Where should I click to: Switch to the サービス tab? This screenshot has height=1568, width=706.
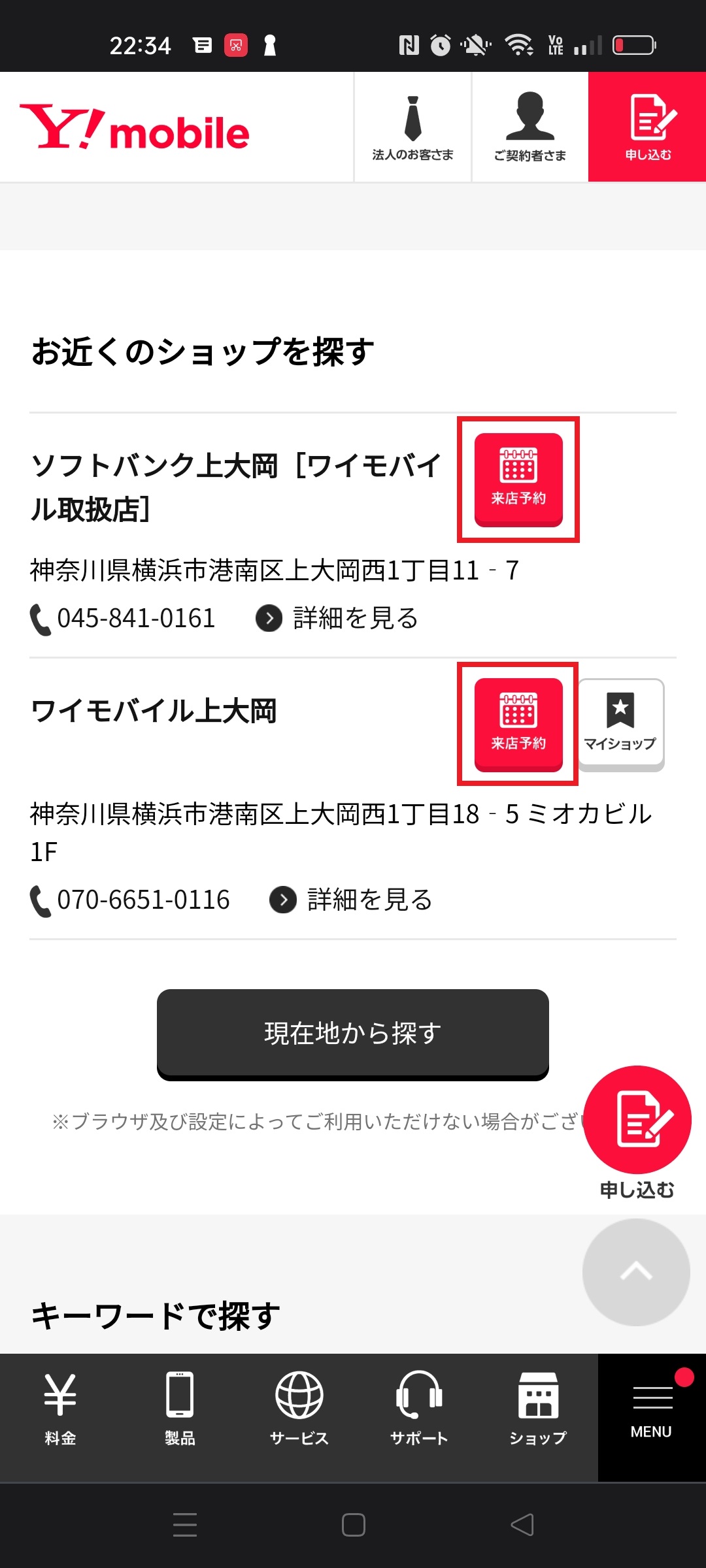coord(299,1409)
